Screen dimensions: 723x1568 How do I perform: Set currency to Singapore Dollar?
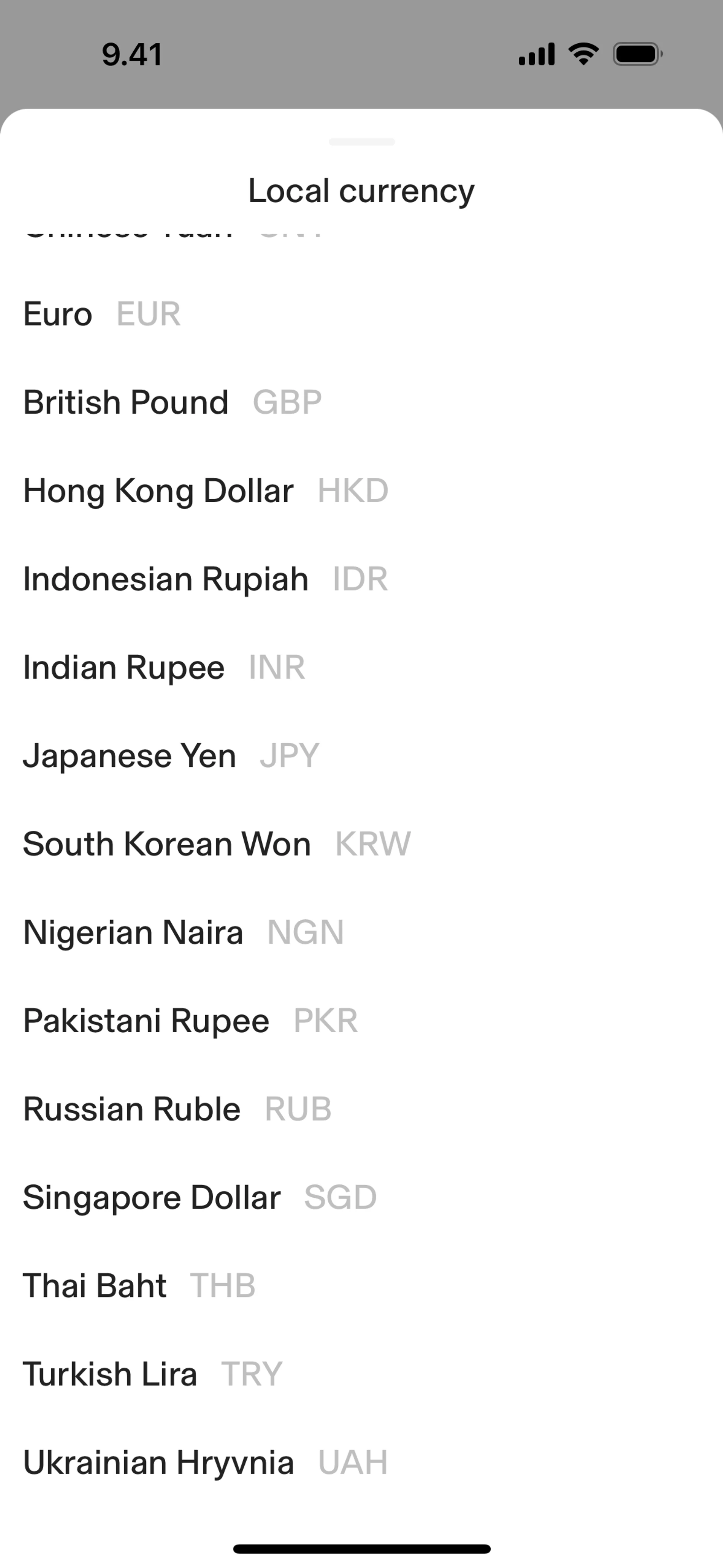[x=200, y=1197]
